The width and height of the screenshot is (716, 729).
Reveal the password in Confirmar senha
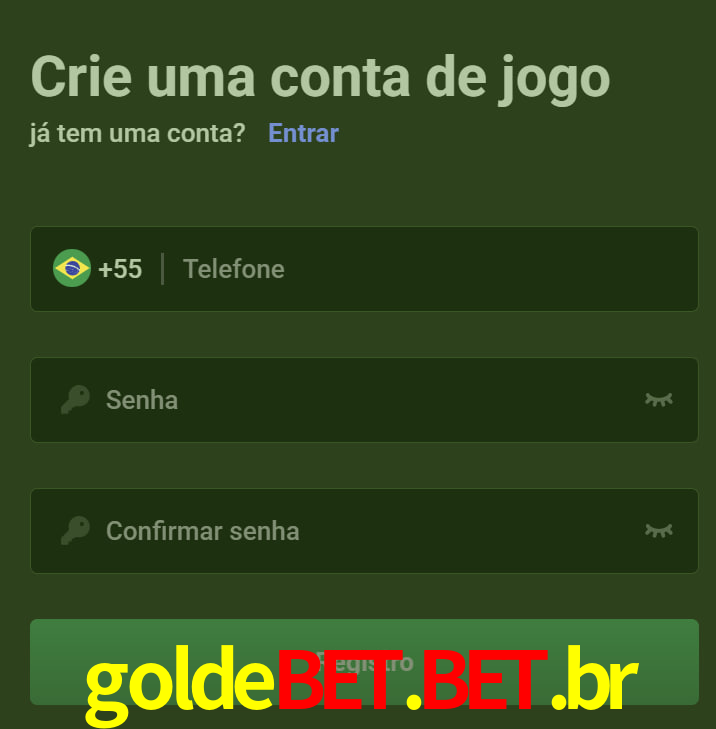coord(658,531)
